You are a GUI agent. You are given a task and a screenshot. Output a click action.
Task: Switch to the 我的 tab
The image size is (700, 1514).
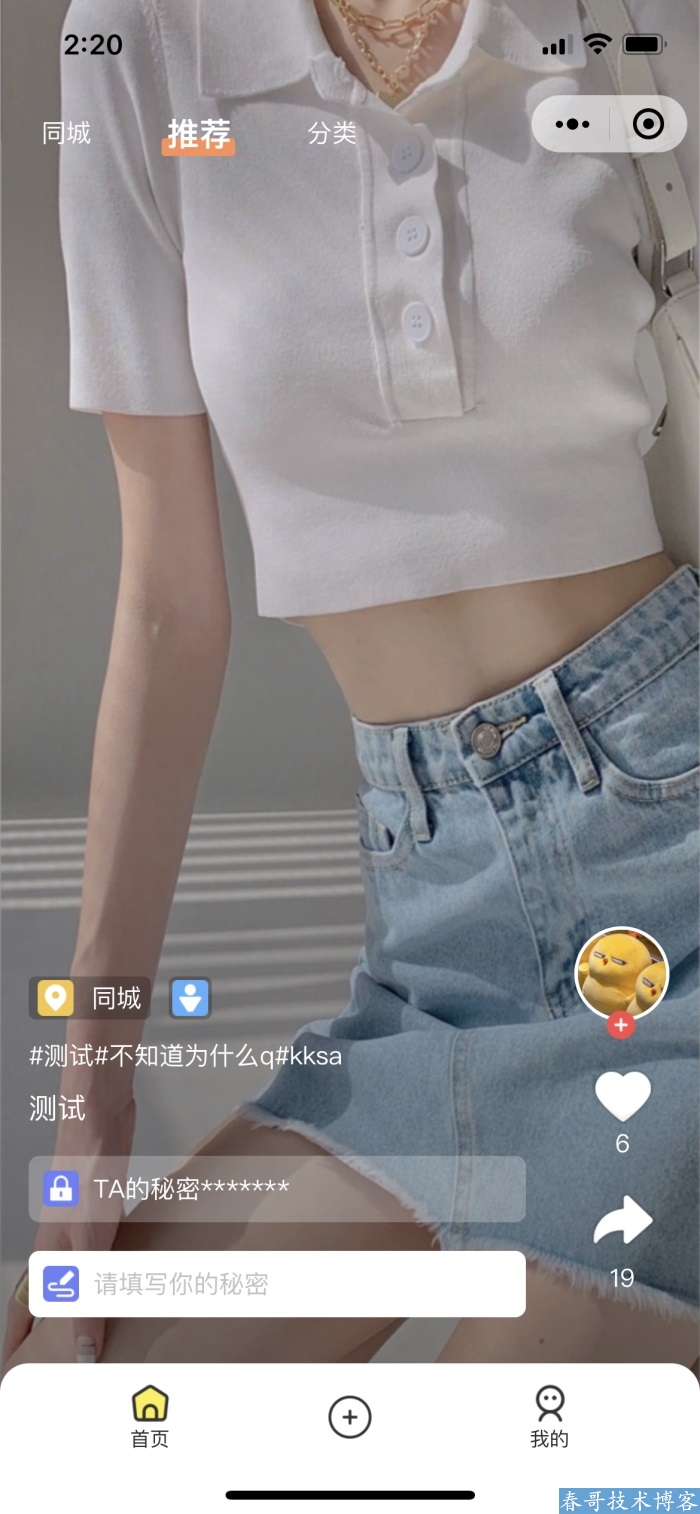549,1416
